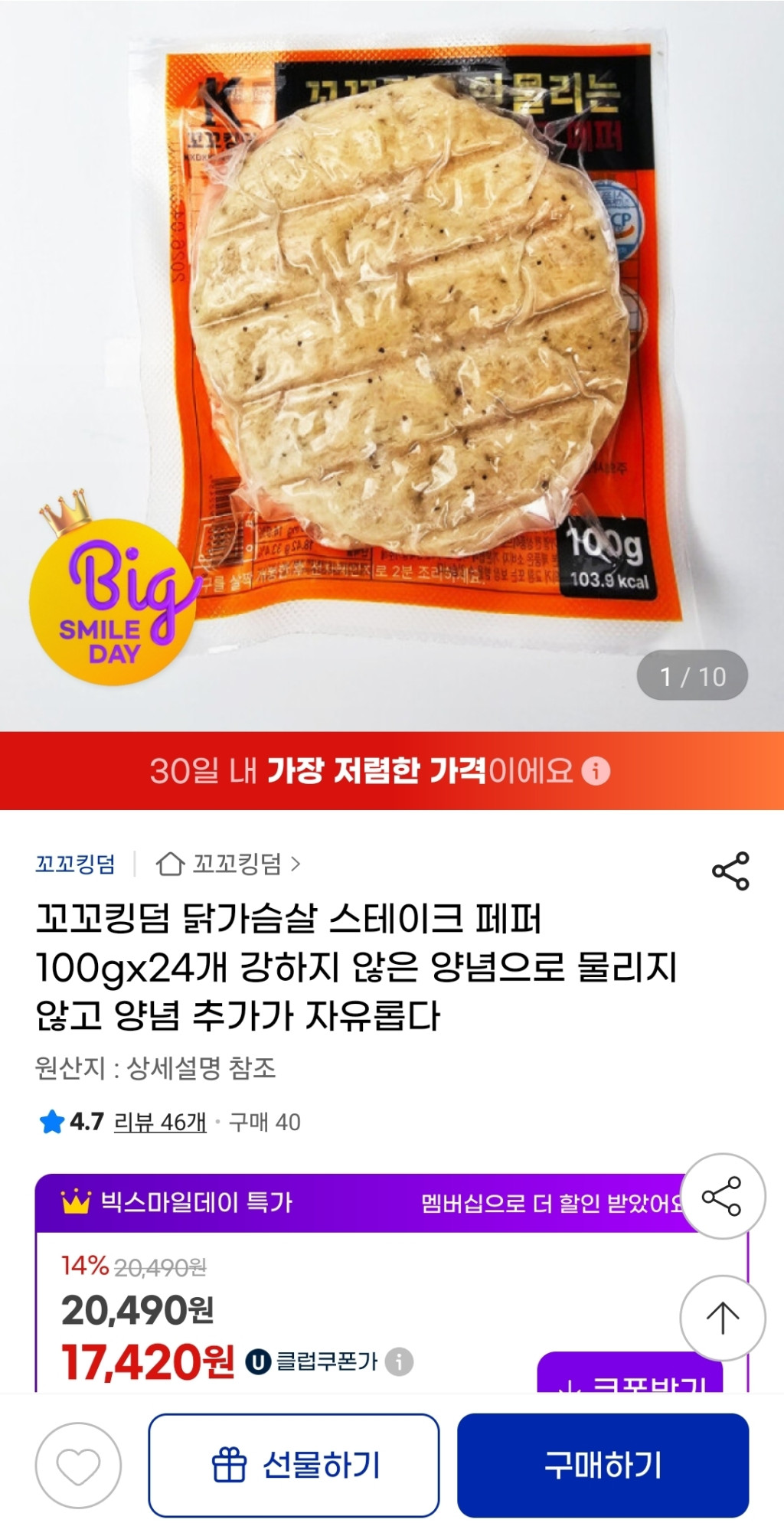Add the product to wishlist with the heart
784x1536 pixels.
tap(78, 1466)
